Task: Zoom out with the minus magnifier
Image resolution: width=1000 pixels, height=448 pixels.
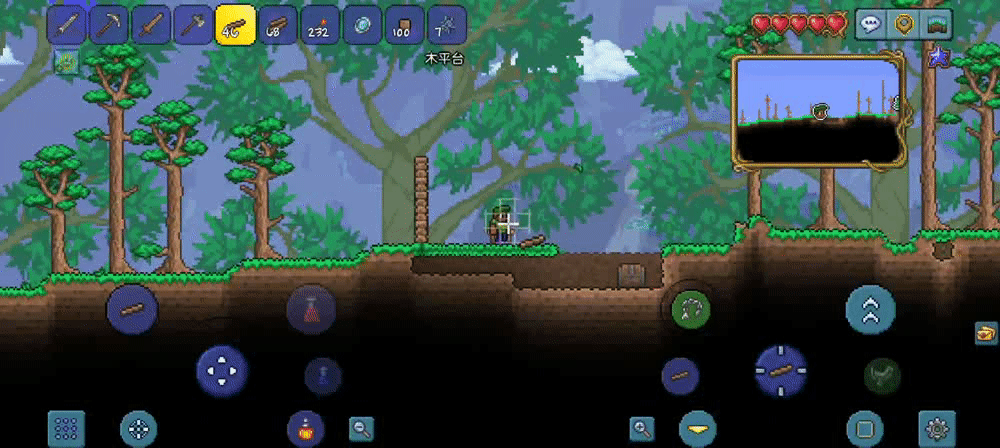Action: [x=361, y=429]
